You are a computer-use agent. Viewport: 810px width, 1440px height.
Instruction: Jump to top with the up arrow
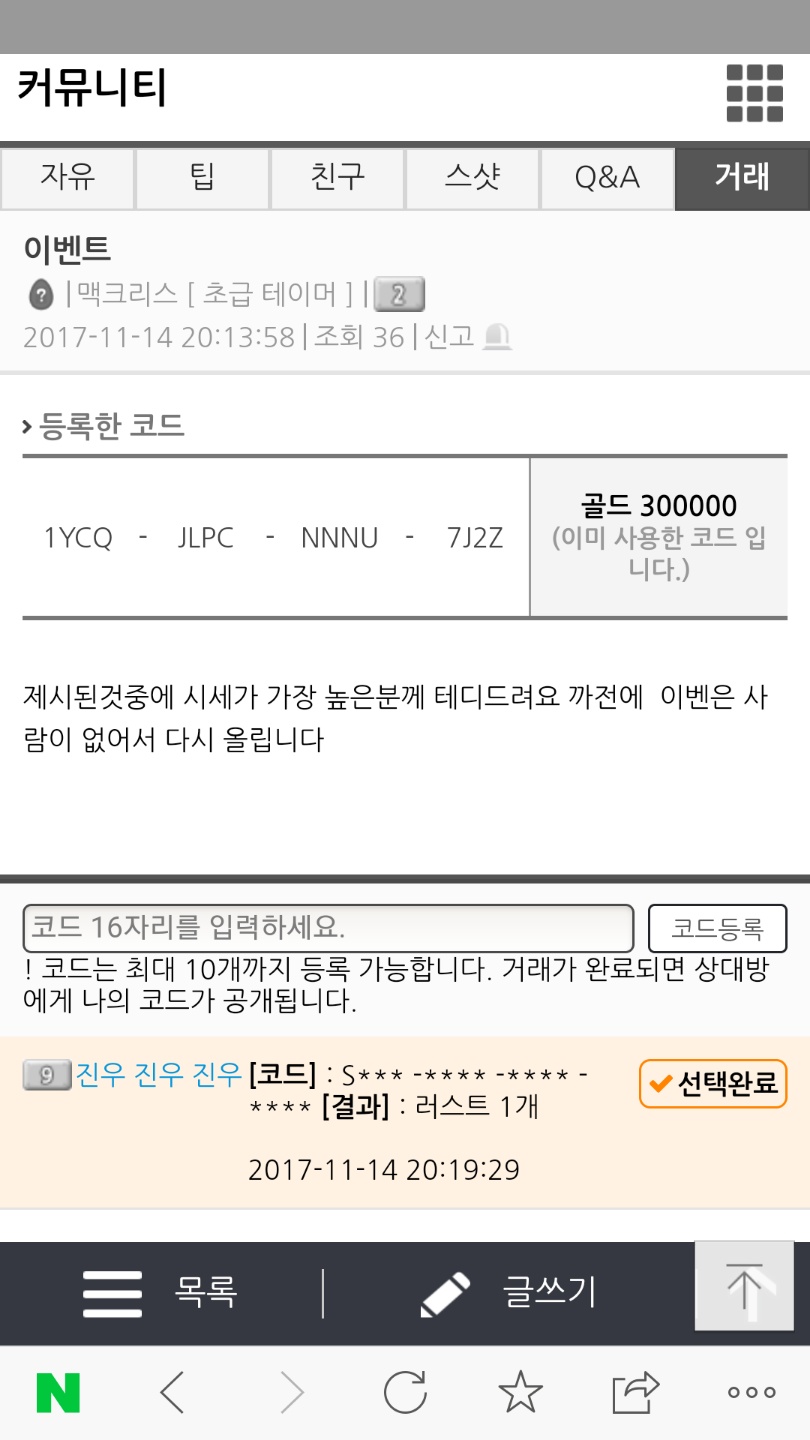coord(744,1286)
